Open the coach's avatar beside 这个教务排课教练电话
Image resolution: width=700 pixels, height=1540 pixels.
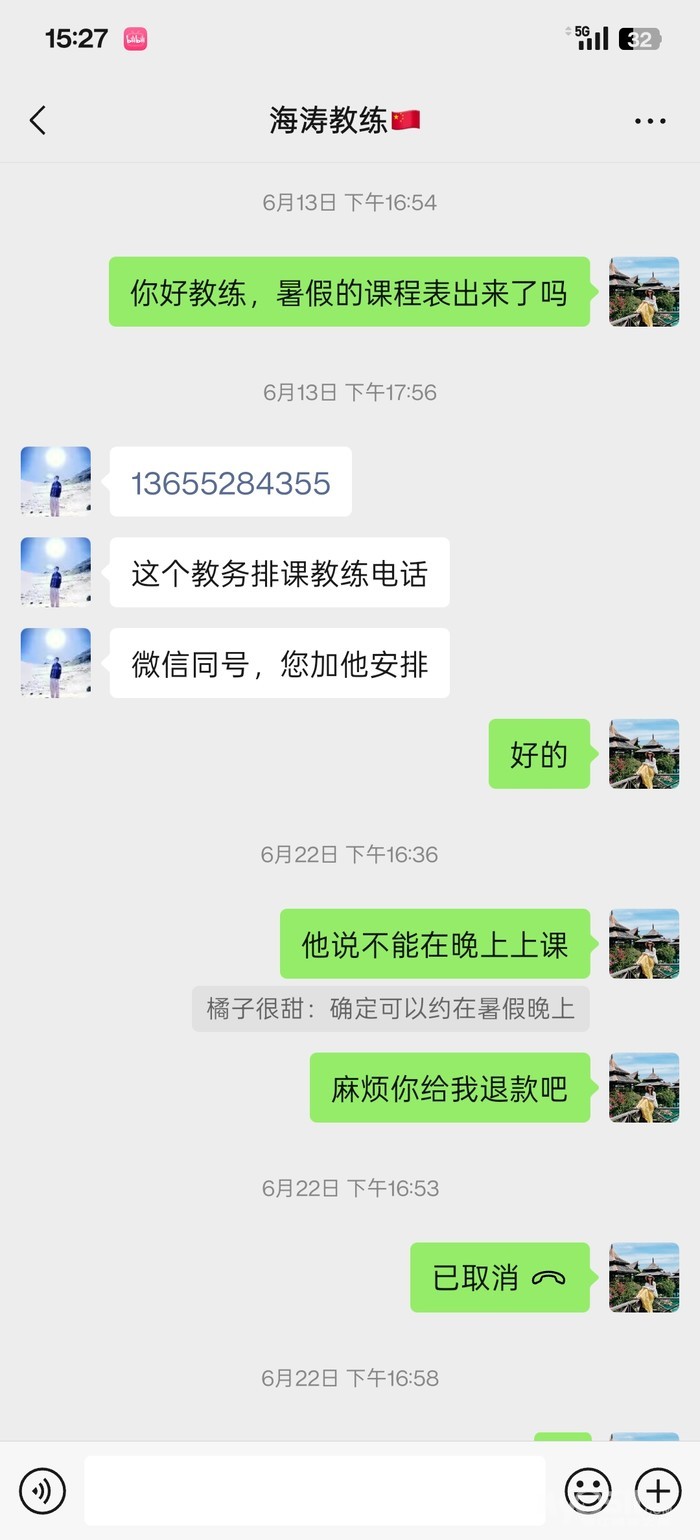[56, 572]
